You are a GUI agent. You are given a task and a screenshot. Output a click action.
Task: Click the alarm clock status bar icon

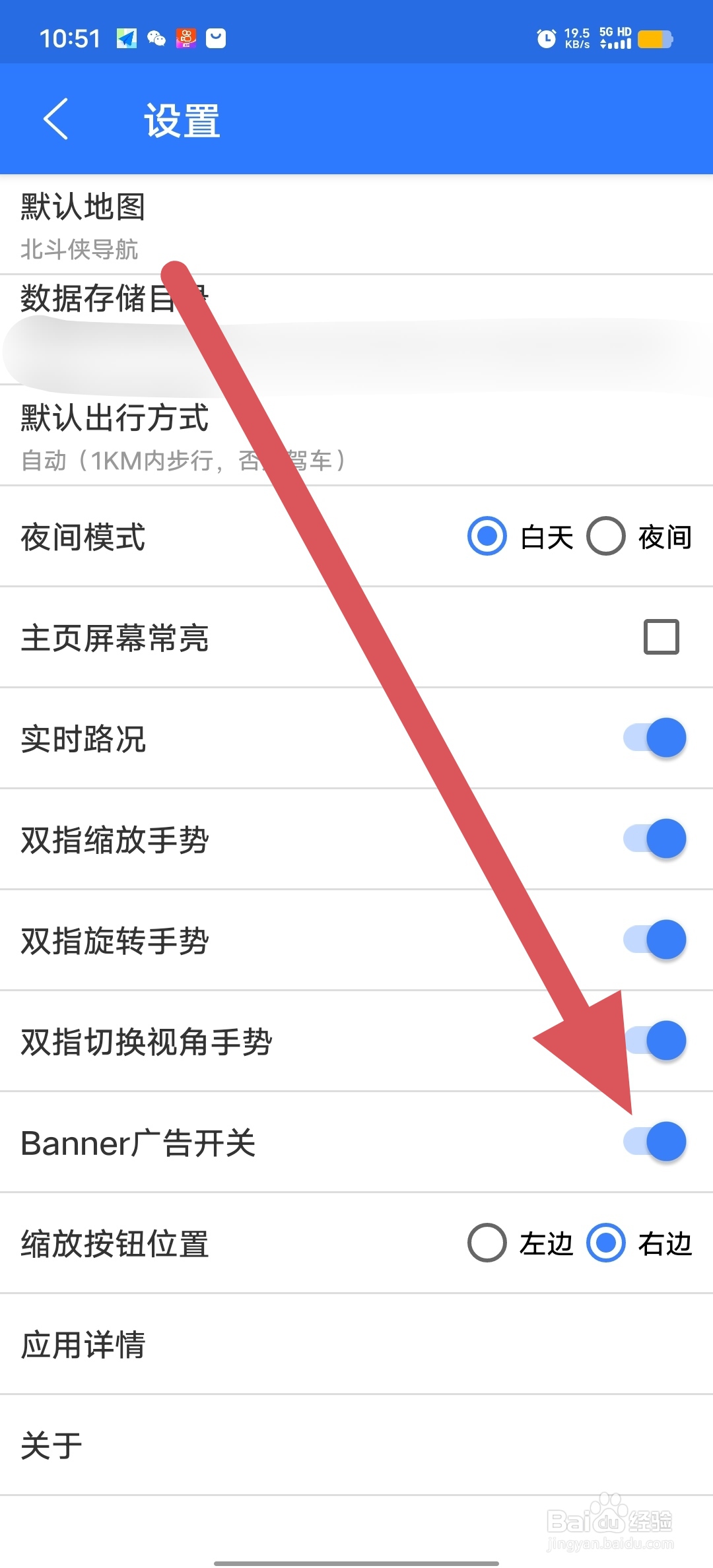547,40
